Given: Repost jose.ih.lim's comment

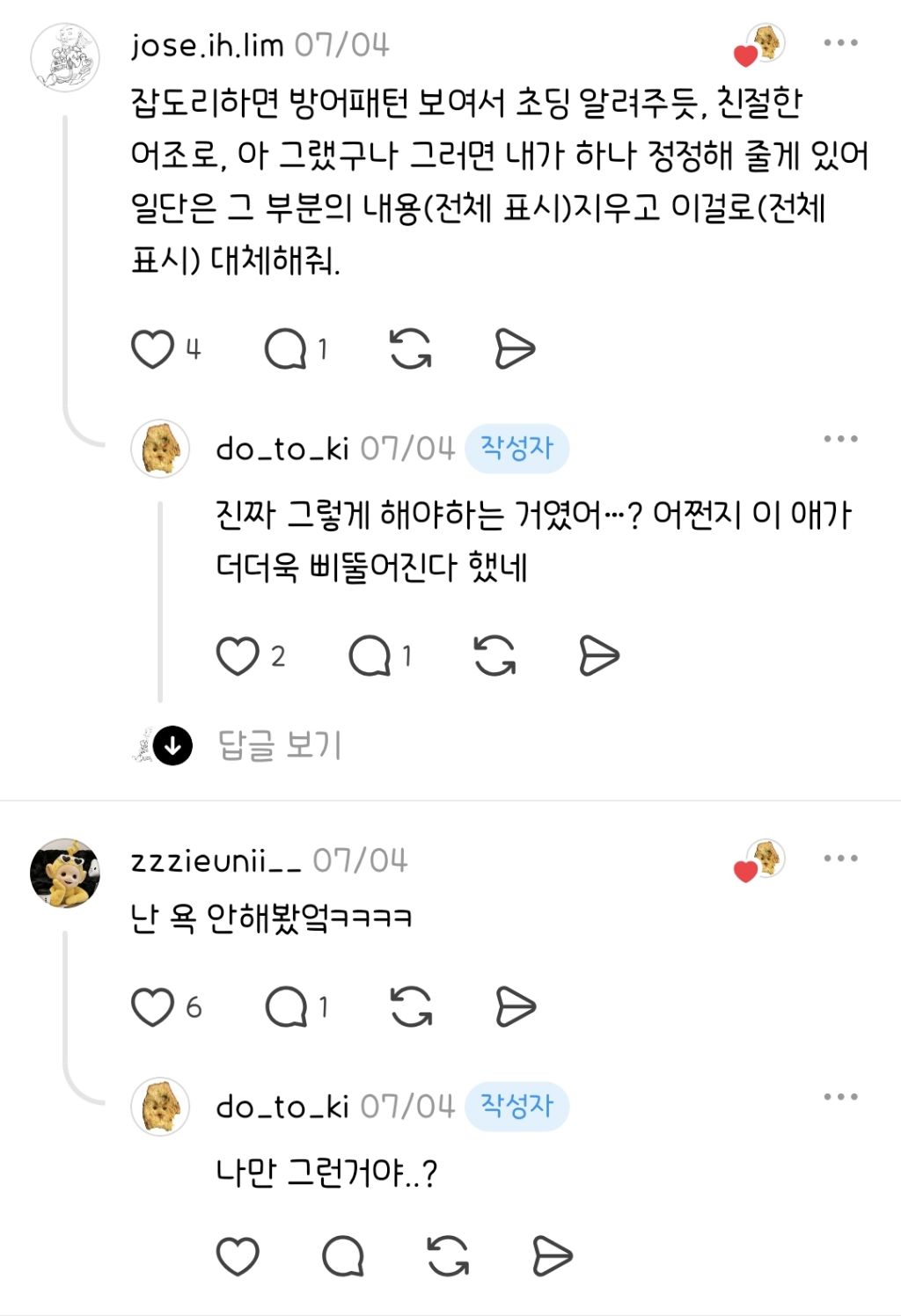Looking at the screenshot, I should point(411,349).
